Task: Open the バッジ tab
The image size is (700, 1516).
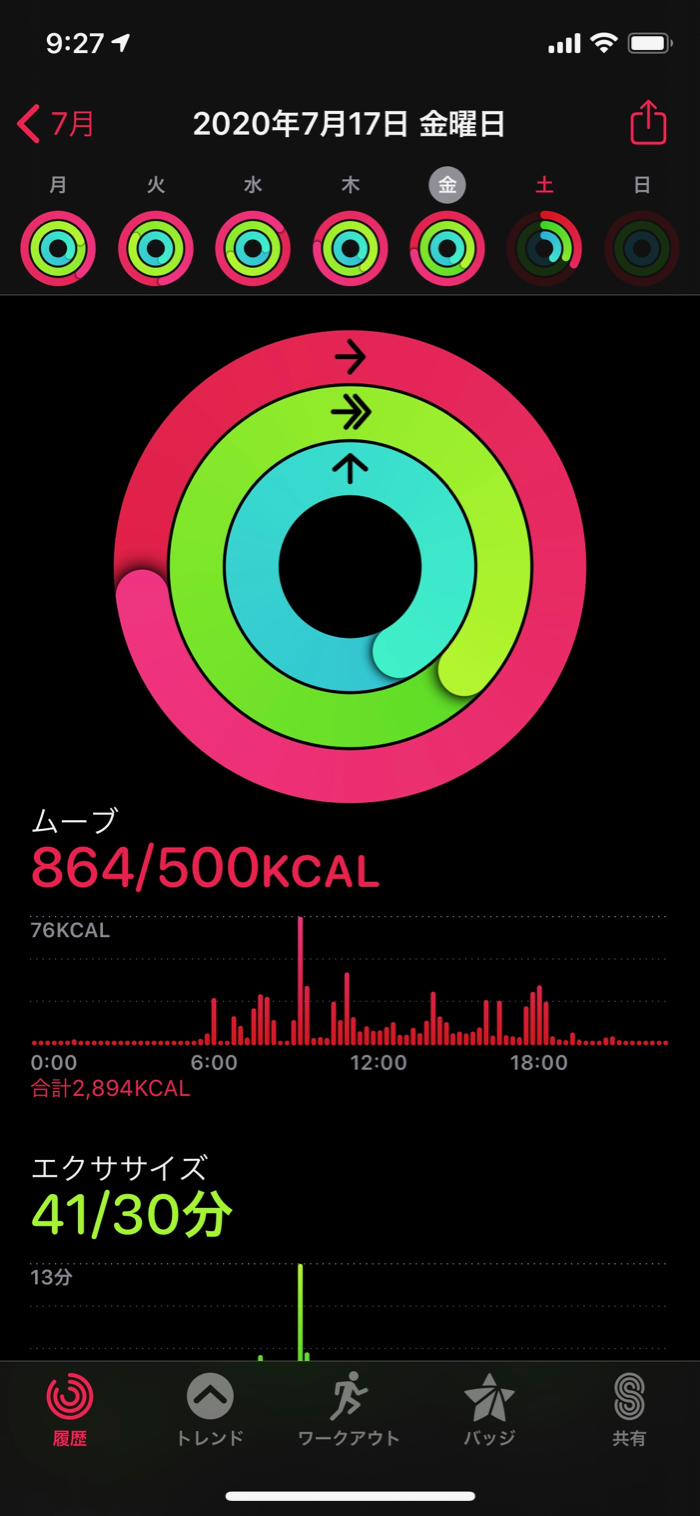Action: [x=489, y=1410]
